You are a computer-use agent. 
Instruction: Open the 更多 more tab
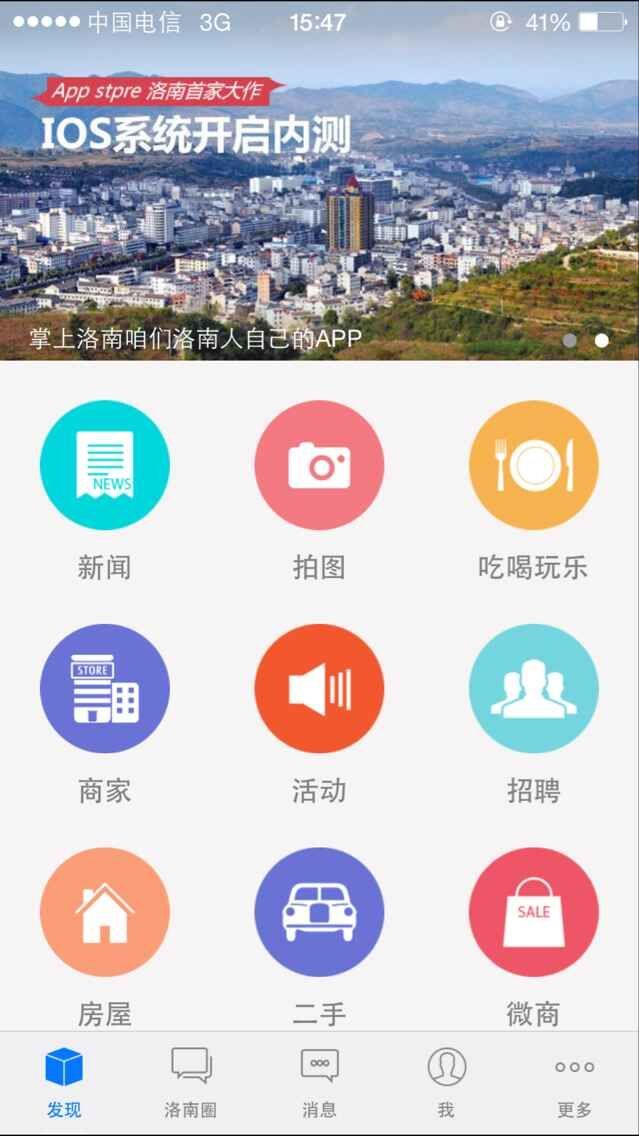point(574,1083)
